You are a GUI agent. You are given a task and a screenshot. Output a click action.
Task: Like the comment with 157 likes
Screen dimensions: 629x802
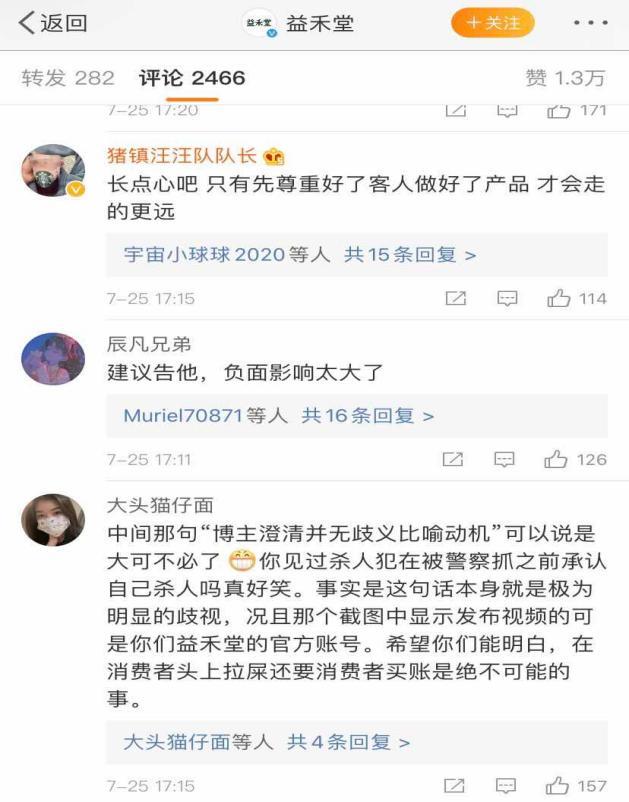point(558,785)
